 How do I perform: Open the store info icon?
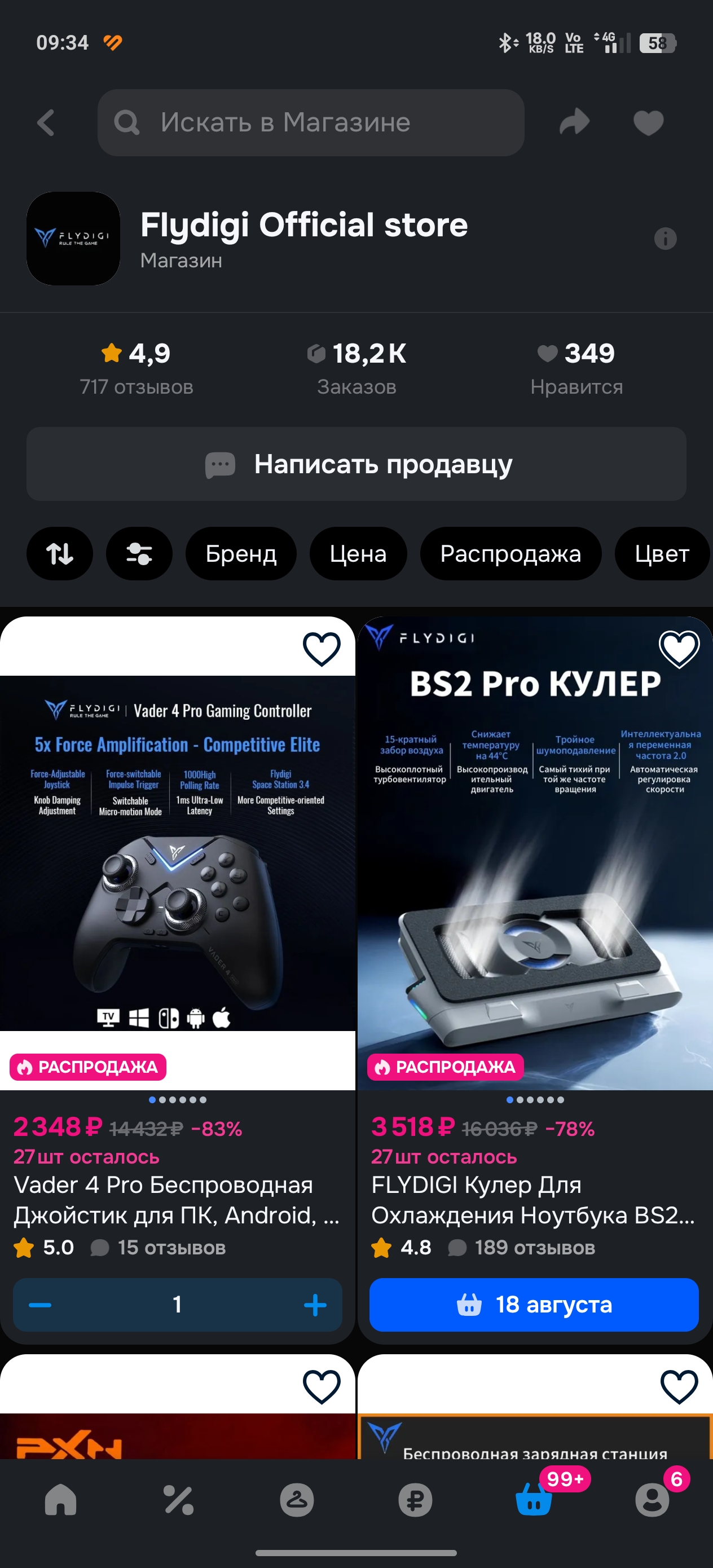point(665,239)
